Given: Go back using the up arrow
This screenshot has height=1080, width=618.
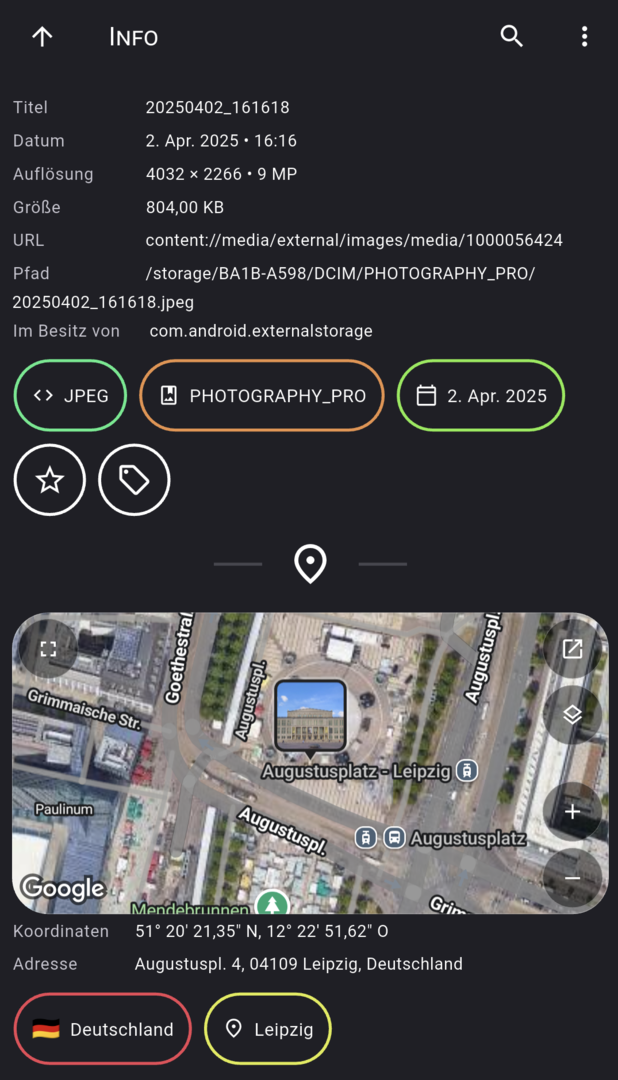Looking at the screenshot, I should pyautogui.click(x=42, y=37).
